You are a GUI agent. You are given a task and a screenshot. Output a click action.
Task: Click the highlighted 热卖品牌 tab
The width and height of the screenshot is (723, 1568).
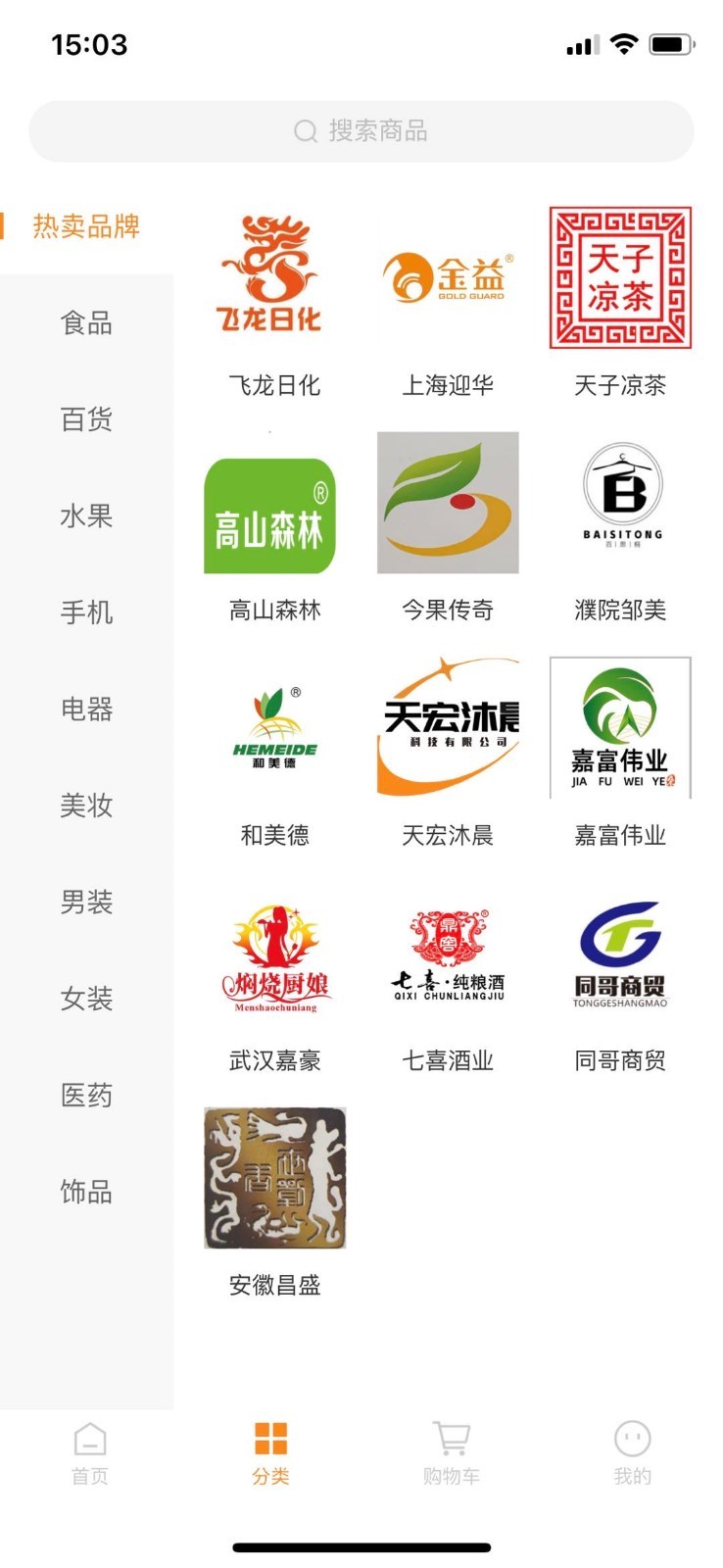coord(86,225)
